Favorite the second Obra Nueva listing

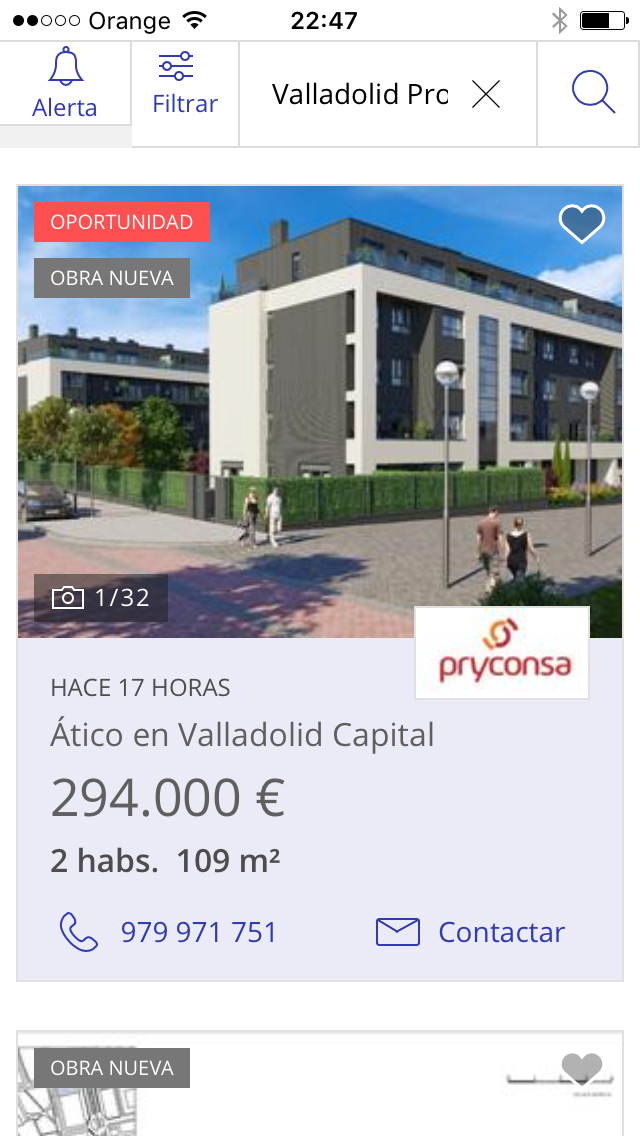(581, 1070)
